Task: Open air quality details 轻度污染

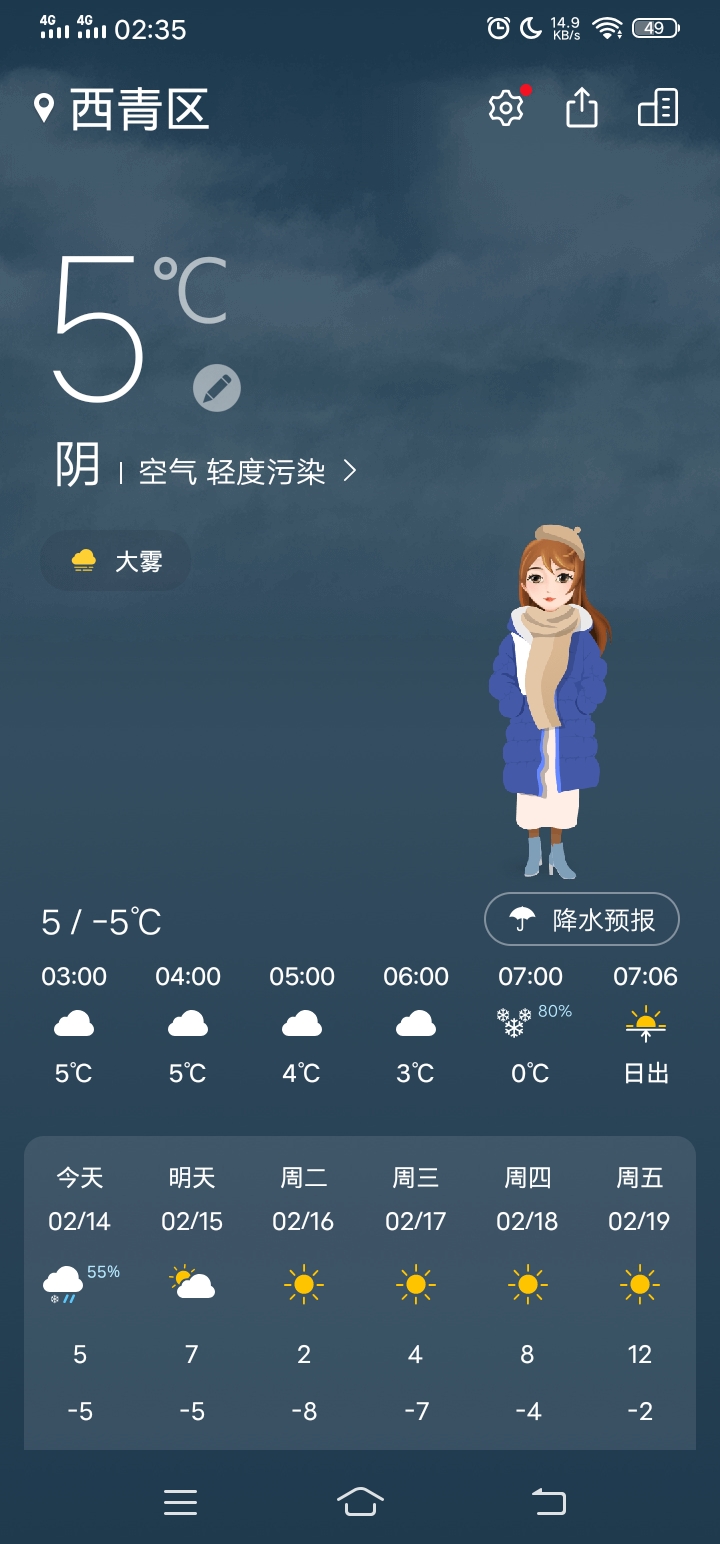Action: (246, 471)
